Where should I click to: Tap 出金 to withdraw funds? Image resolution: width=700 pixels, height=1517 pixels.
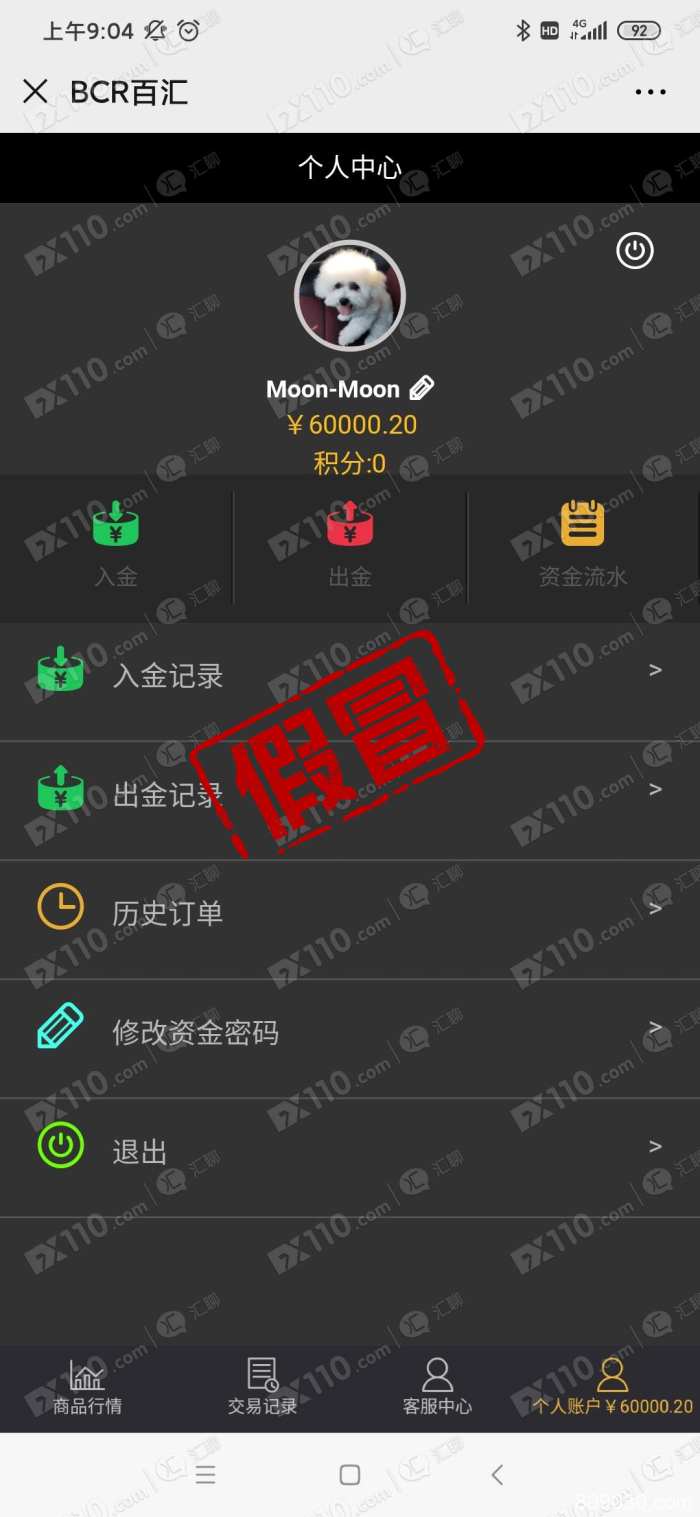click(x=350, y=545)
